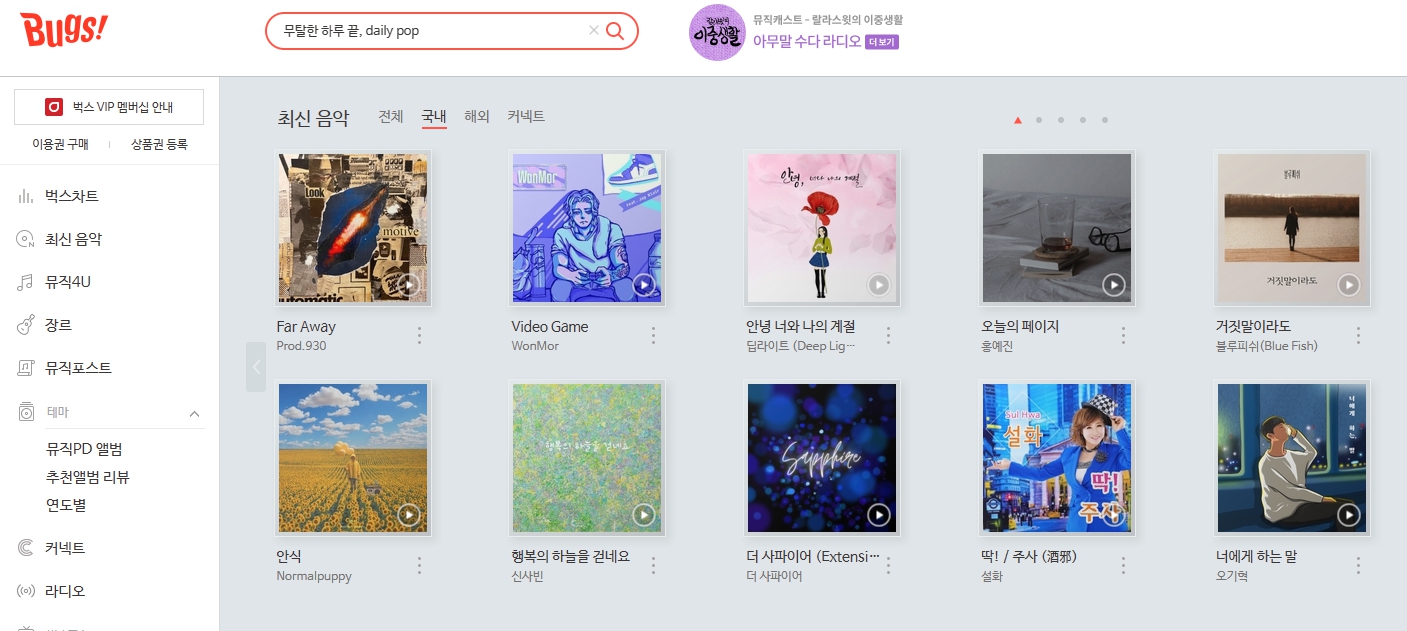The image size is (1407, 631).
Task: Switch to 전체 tab
Action: click(391, 116)
